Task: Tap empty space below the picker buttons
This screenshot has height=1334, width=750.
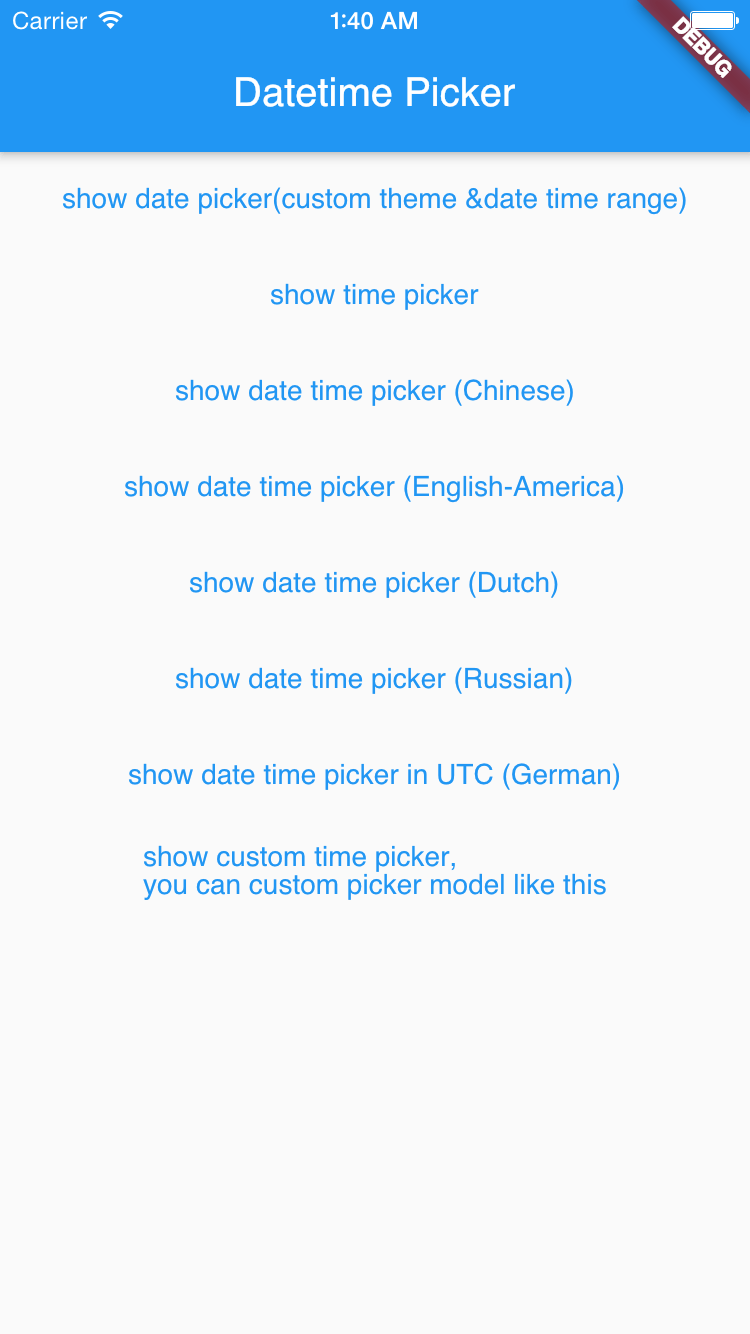Action: (375, 1100)
